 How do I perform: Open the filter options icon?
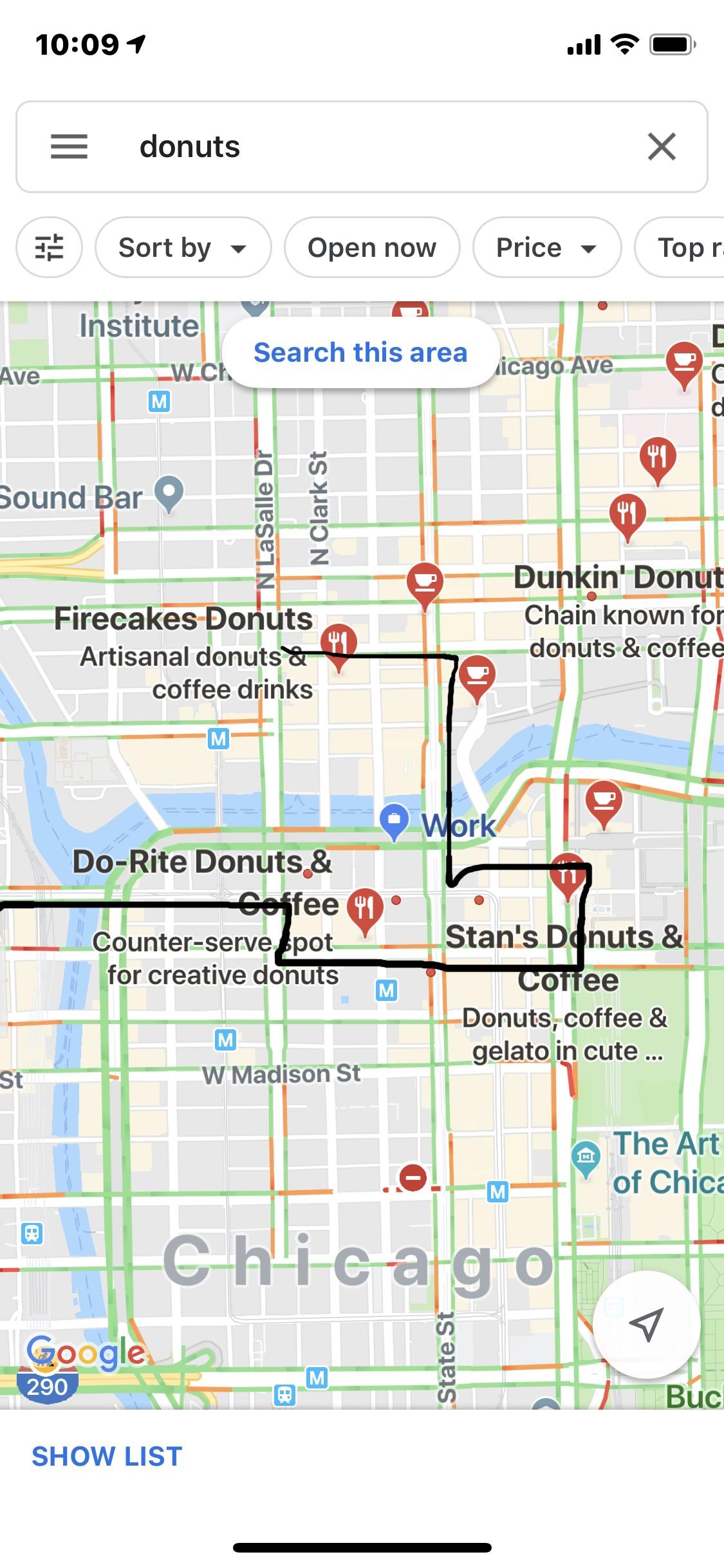(x=49, y=248)
